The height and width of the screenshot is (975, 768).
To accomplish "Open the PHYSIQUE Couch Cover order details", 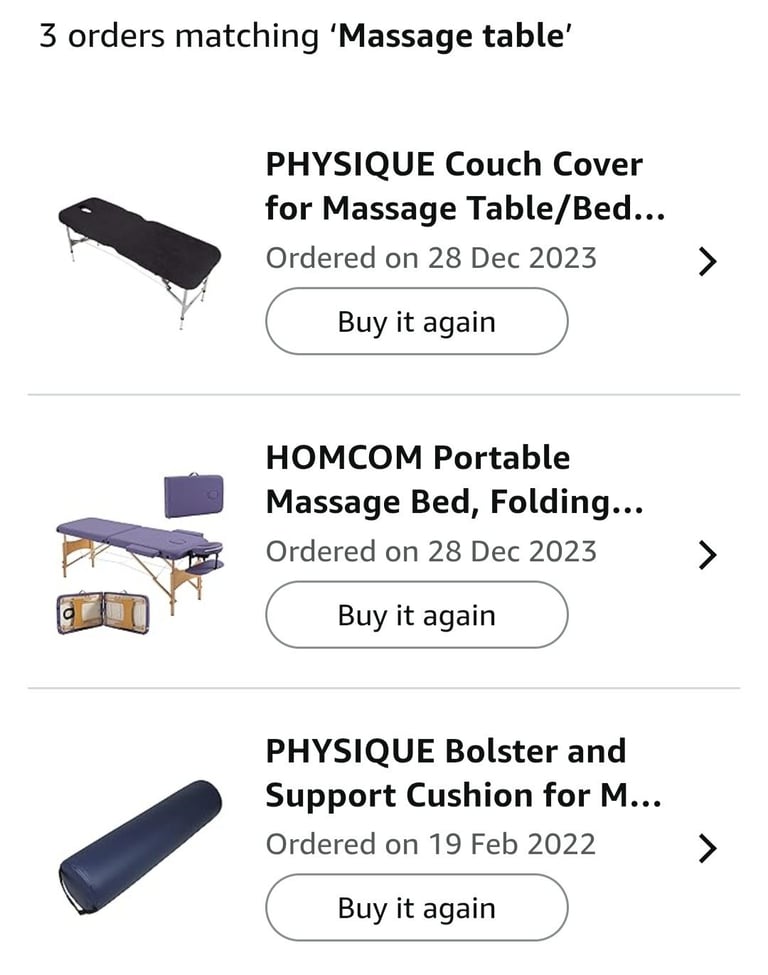I will point(465,186).
